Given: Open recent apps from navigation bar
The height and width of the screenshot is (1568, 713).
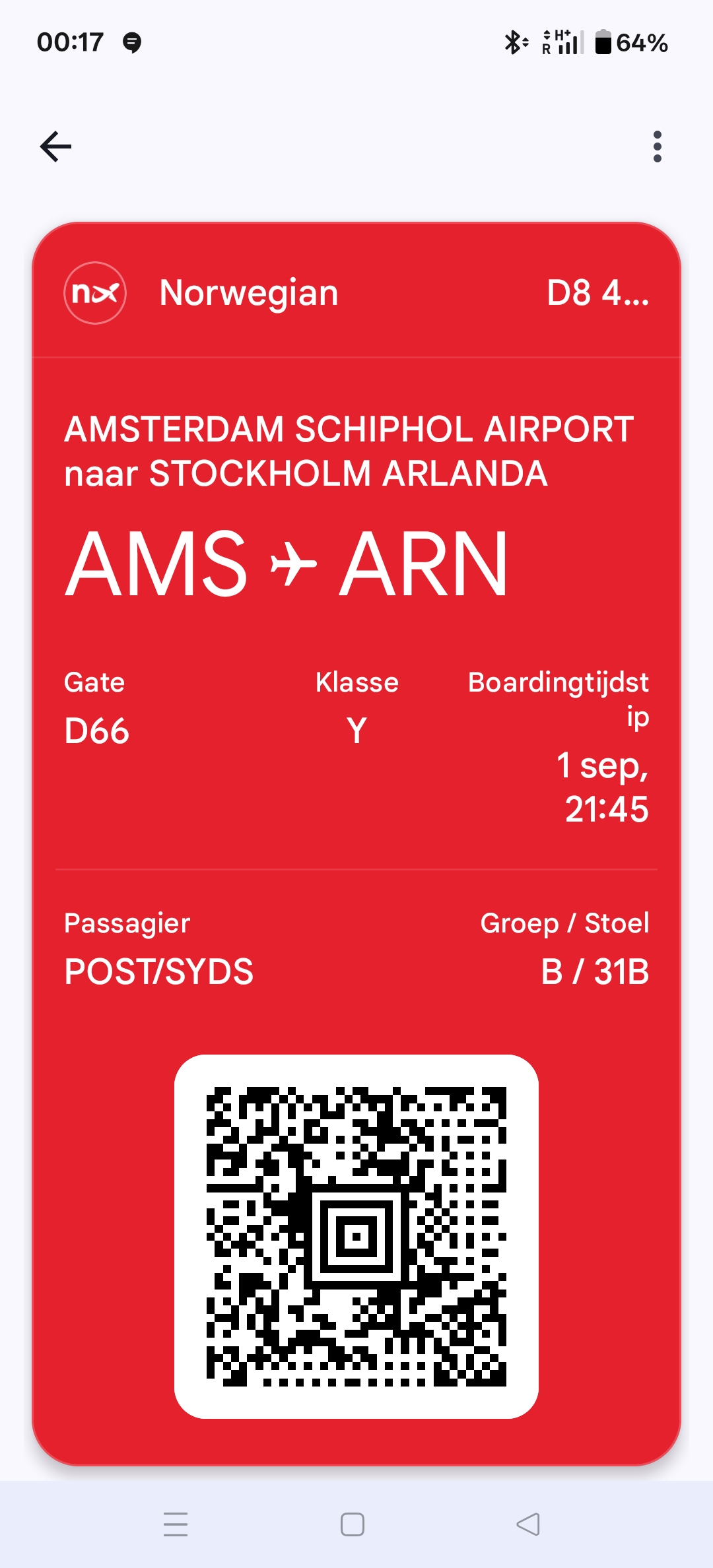Looking at the screenshot, I should (176, 1524).
